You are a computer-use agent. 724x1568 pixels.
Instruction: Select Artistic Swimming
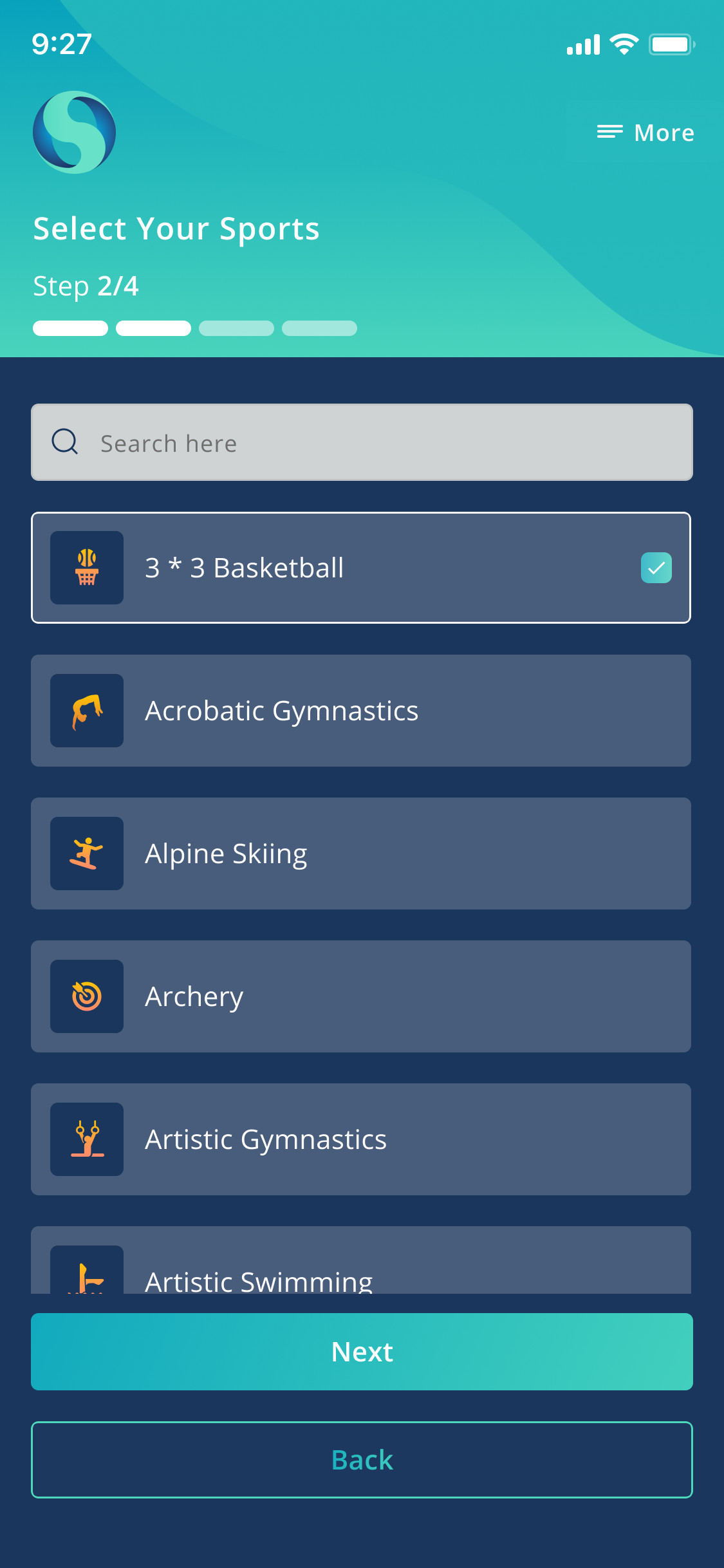360,1265
